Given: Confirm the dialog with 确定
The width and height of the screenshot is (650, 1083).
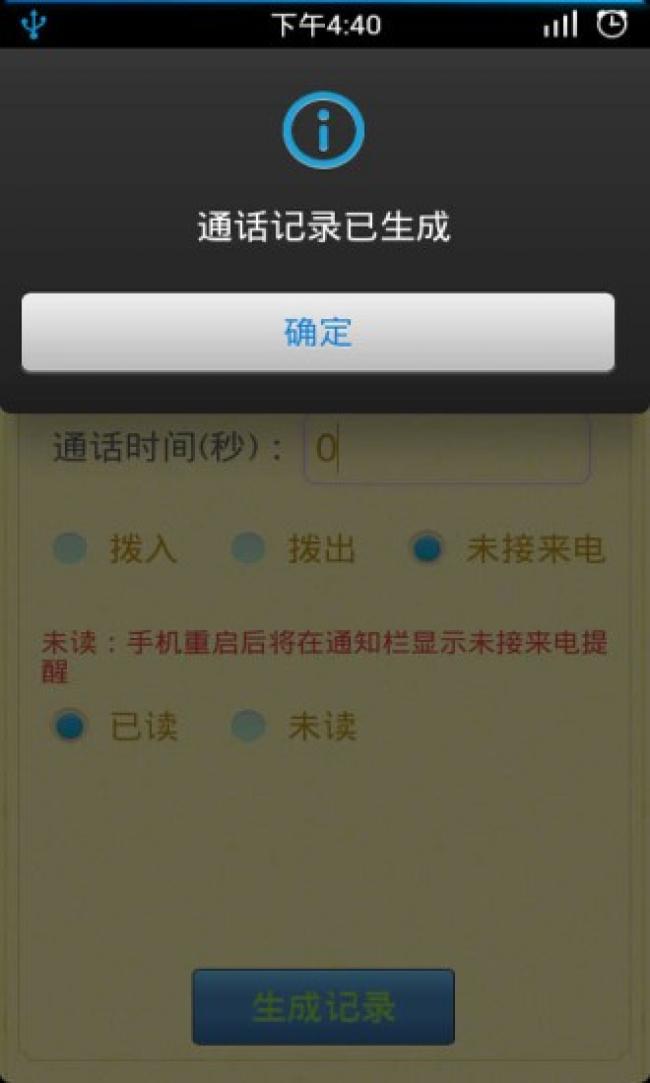Looking at the screenshot, I should 318,333.
